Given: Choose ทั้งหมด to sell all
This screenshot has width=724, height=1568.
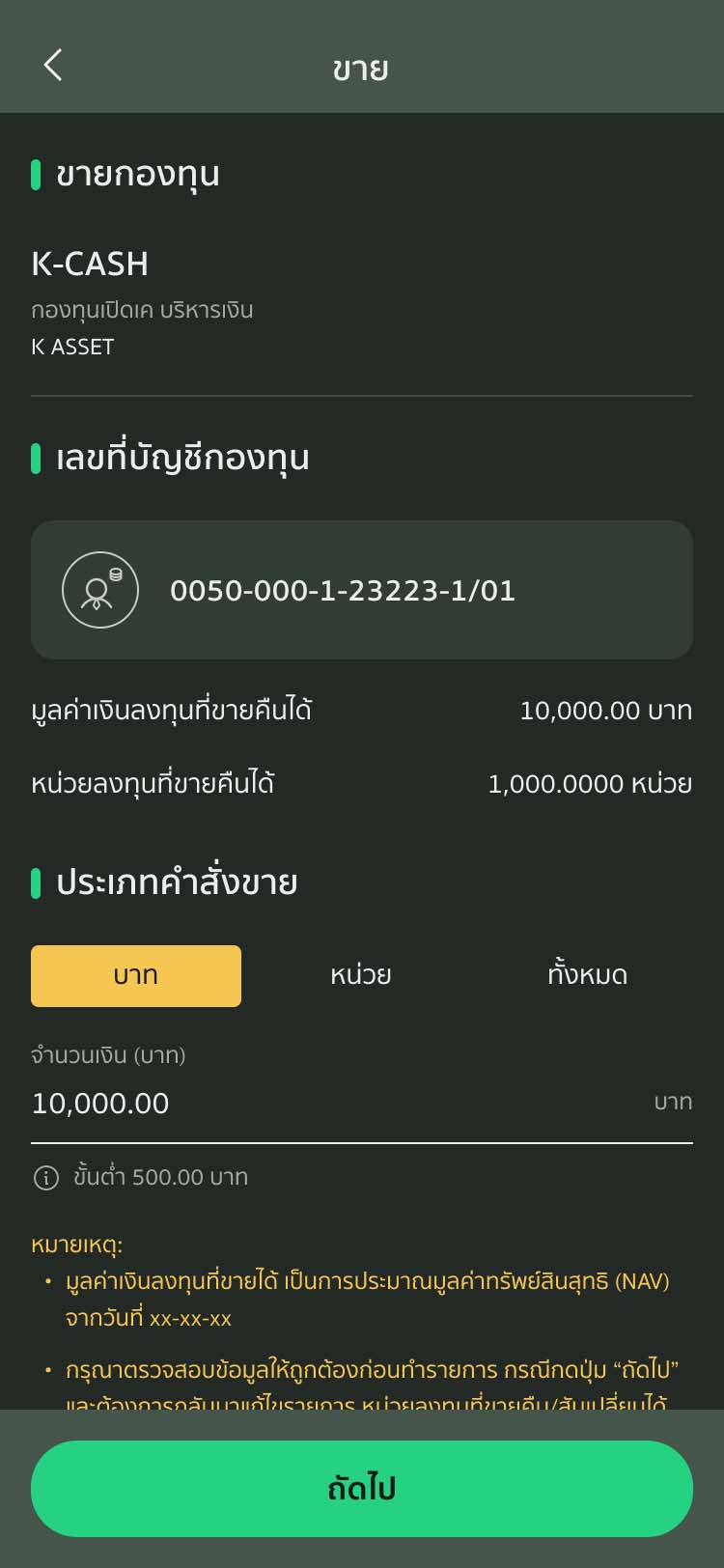Looking at the screenshot, I should point(587,975).
